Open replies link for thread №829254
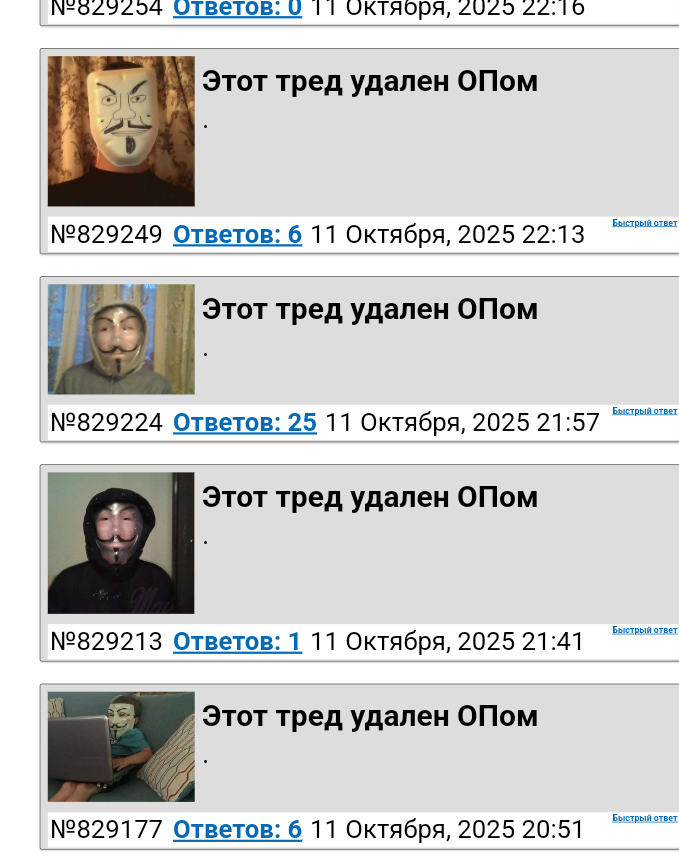This screenshot has height=859, width=679. point(237,9)
